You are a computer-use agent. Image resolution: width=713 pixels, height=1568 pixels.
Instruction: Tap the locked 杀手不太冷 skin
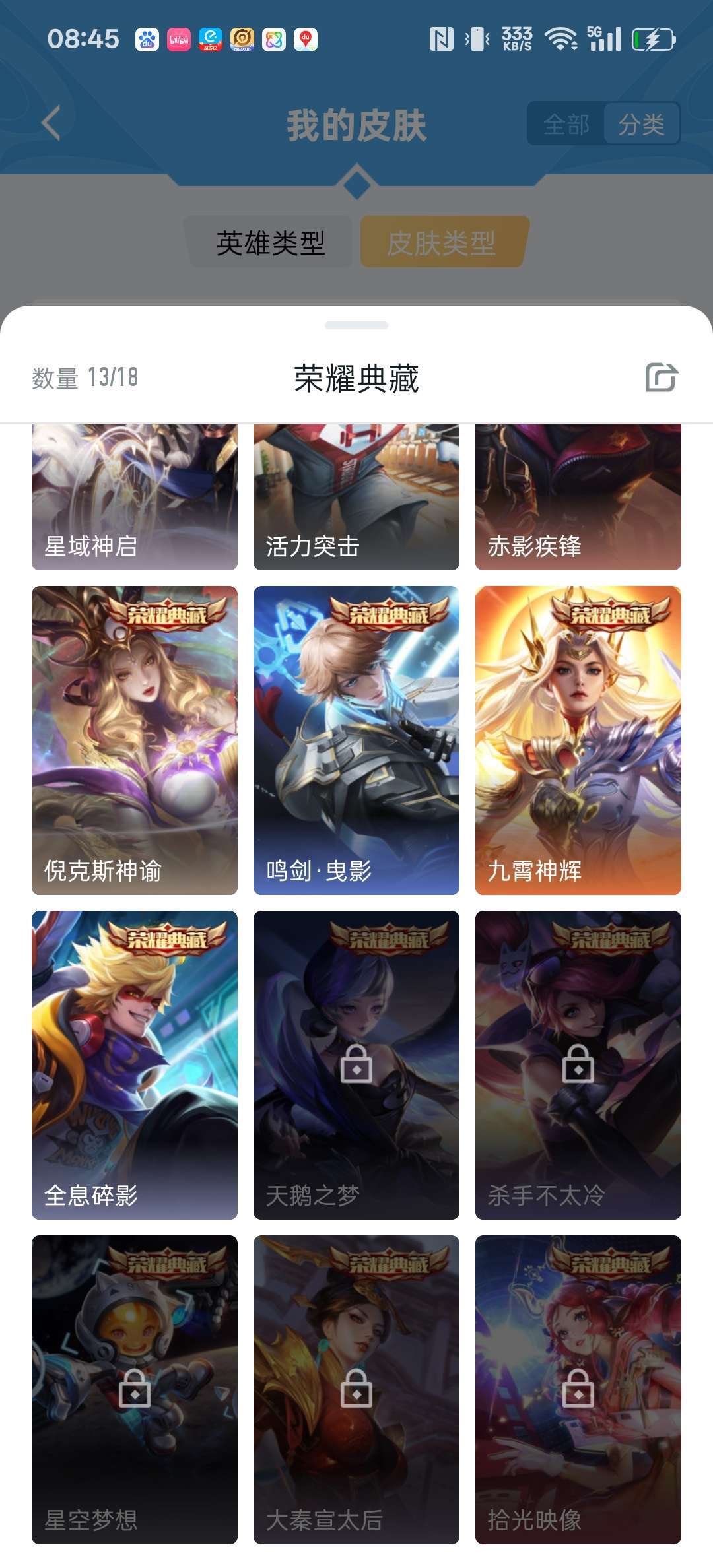(578, 1065)
